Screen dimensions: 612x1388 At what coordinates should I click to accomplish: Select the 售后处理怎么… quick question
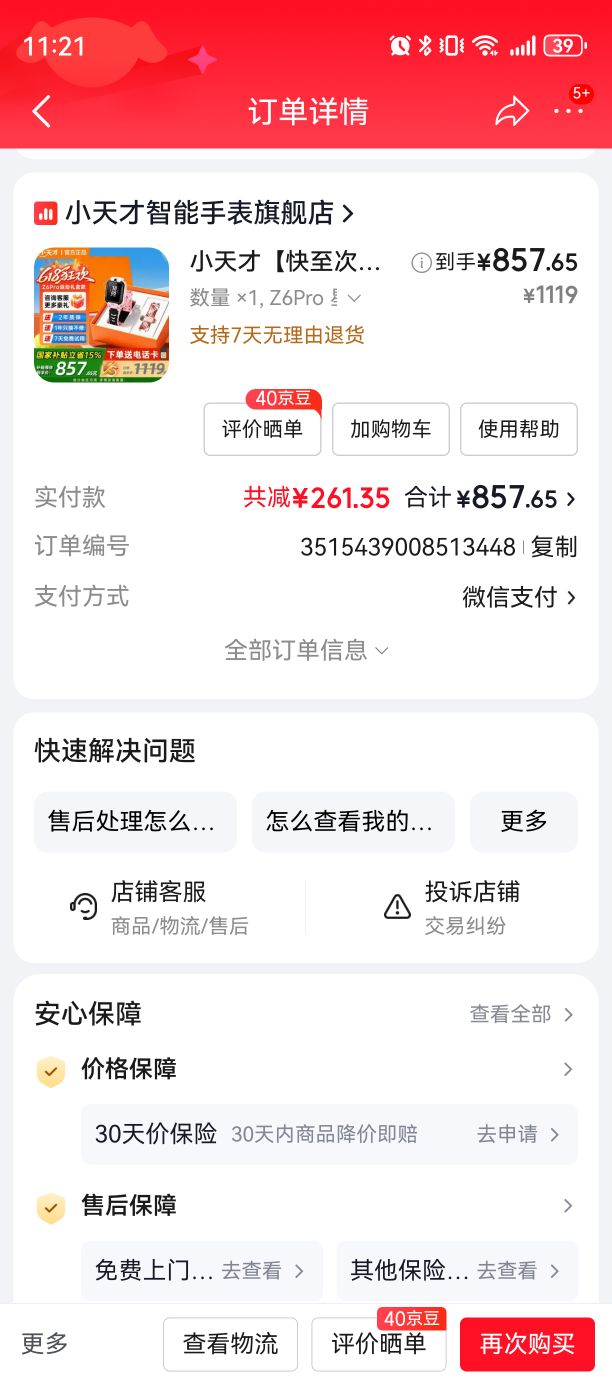click(x=135, y=822)
